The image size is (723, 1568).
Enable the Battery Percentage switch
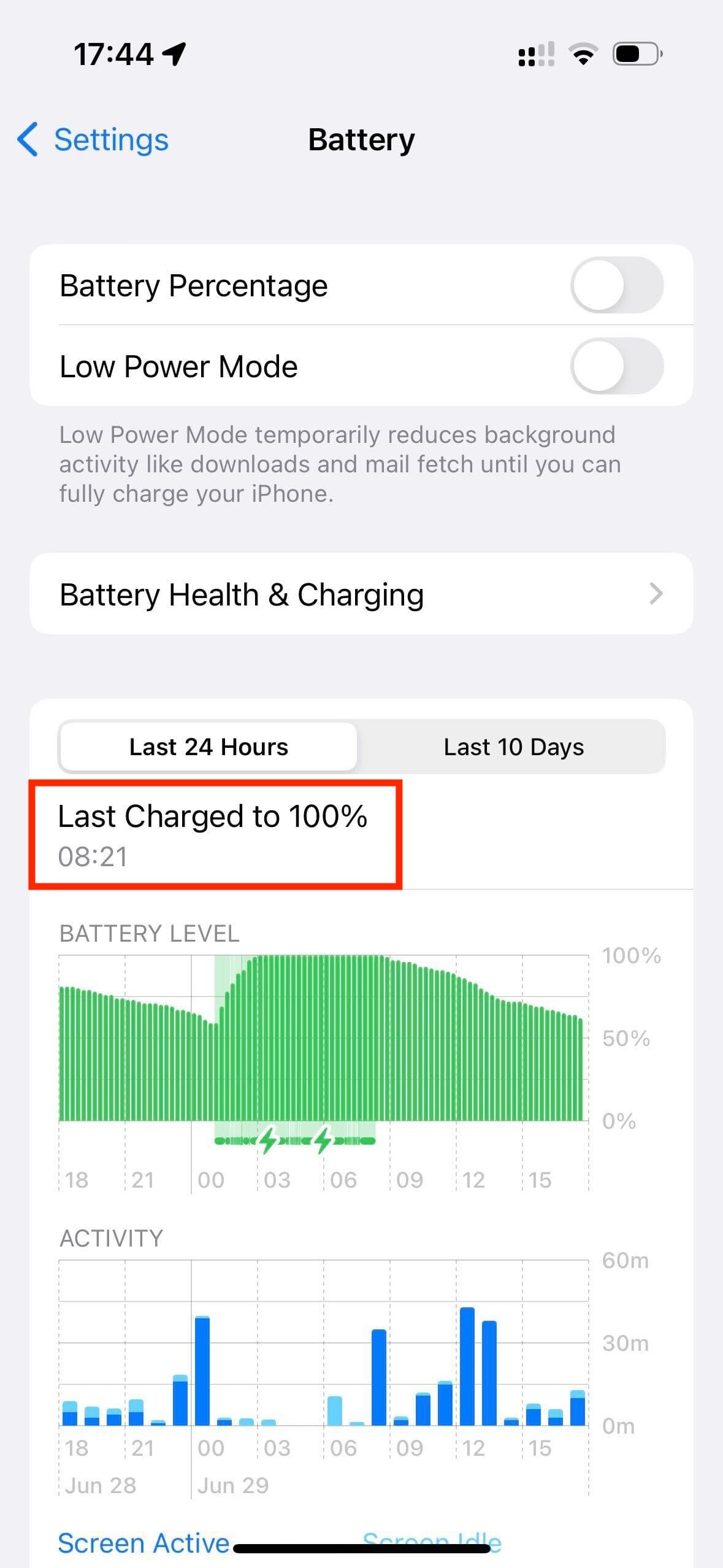(616, 285)
